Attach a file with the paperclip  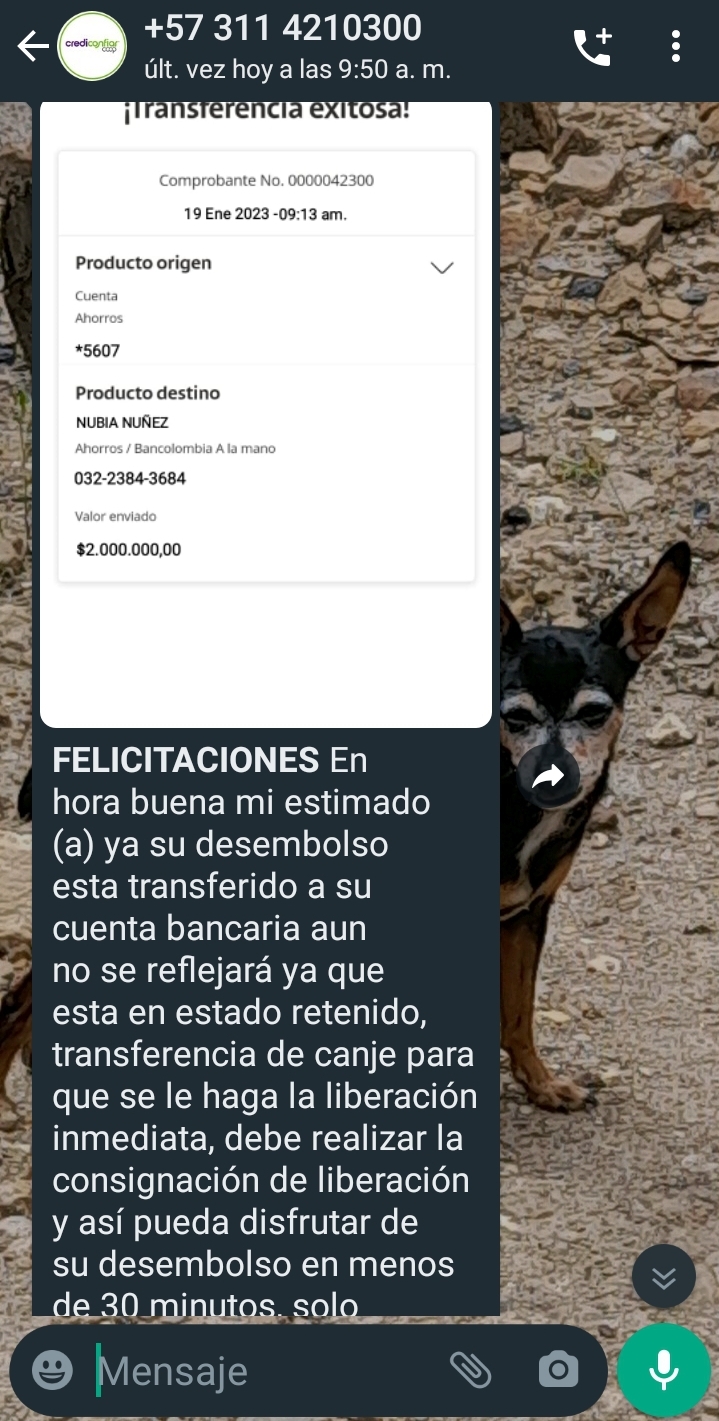click(x=470, y=1370)
